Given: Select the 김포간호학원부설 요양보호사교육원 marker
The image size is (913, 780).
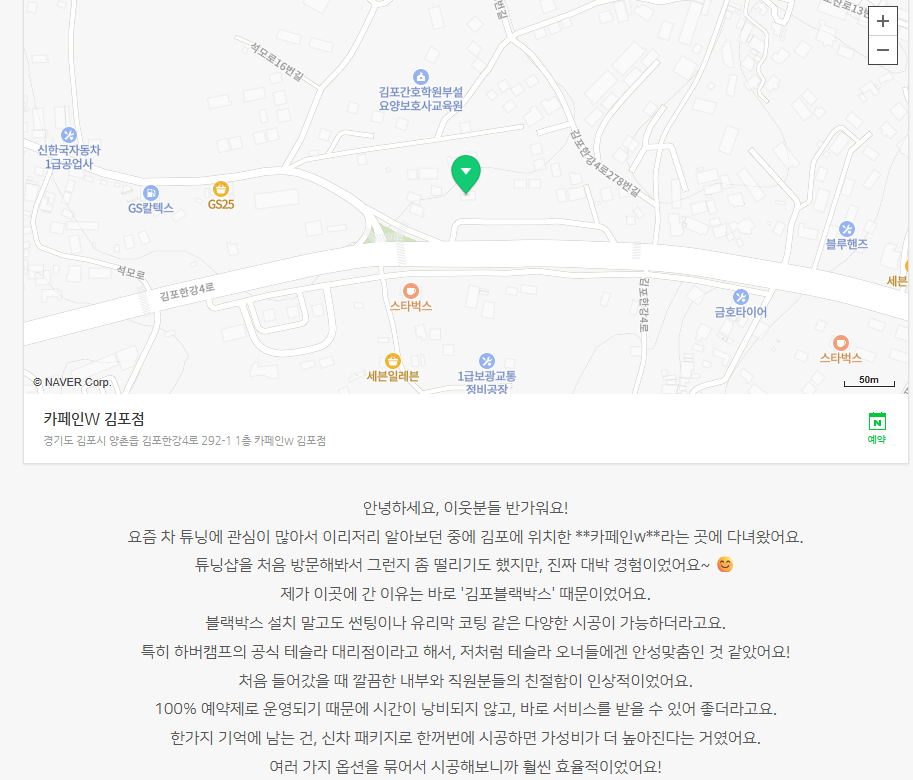Looking at the screenshot, I should click(x=421, y=77).
